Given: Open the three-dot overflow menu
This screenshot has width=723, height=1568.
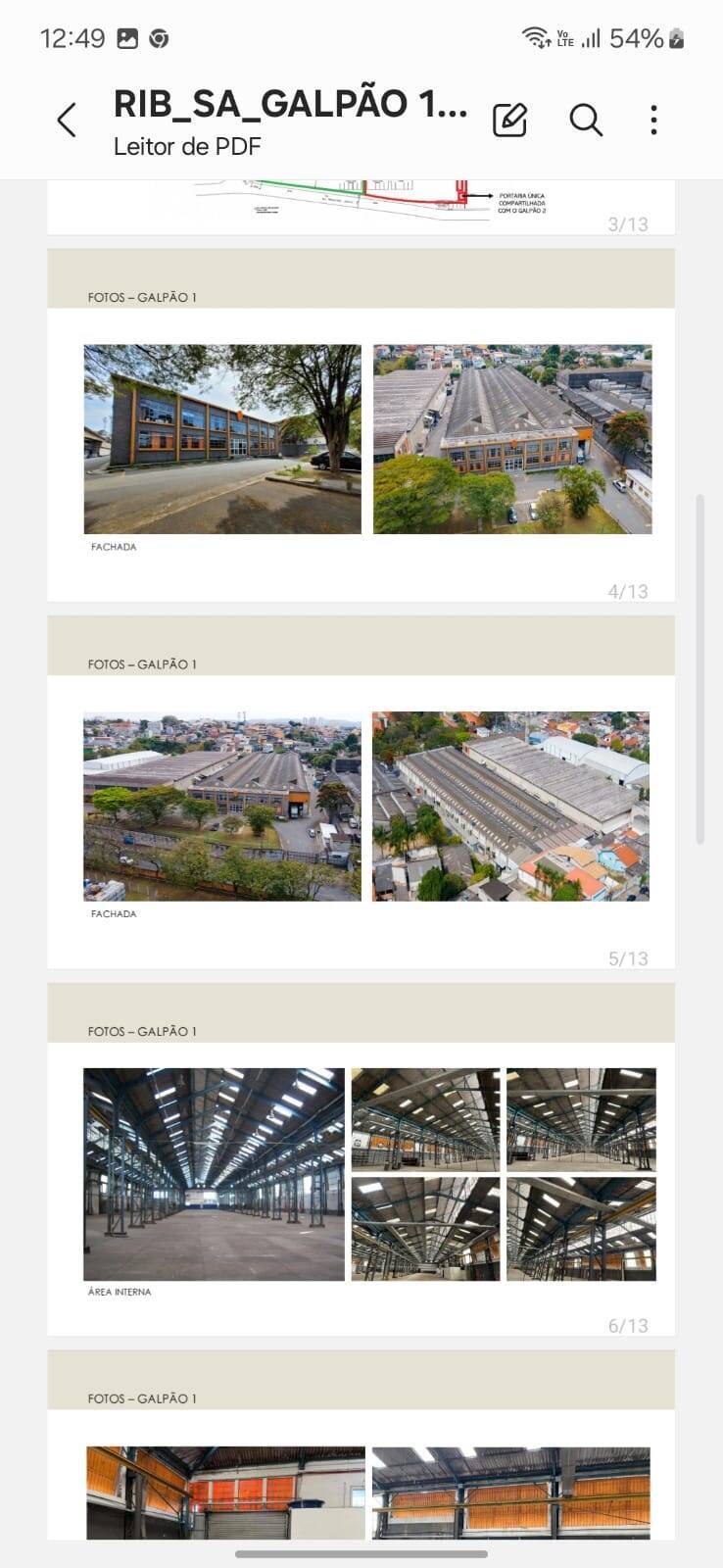Looking at the screenshot, I should (x=653, y=120).
